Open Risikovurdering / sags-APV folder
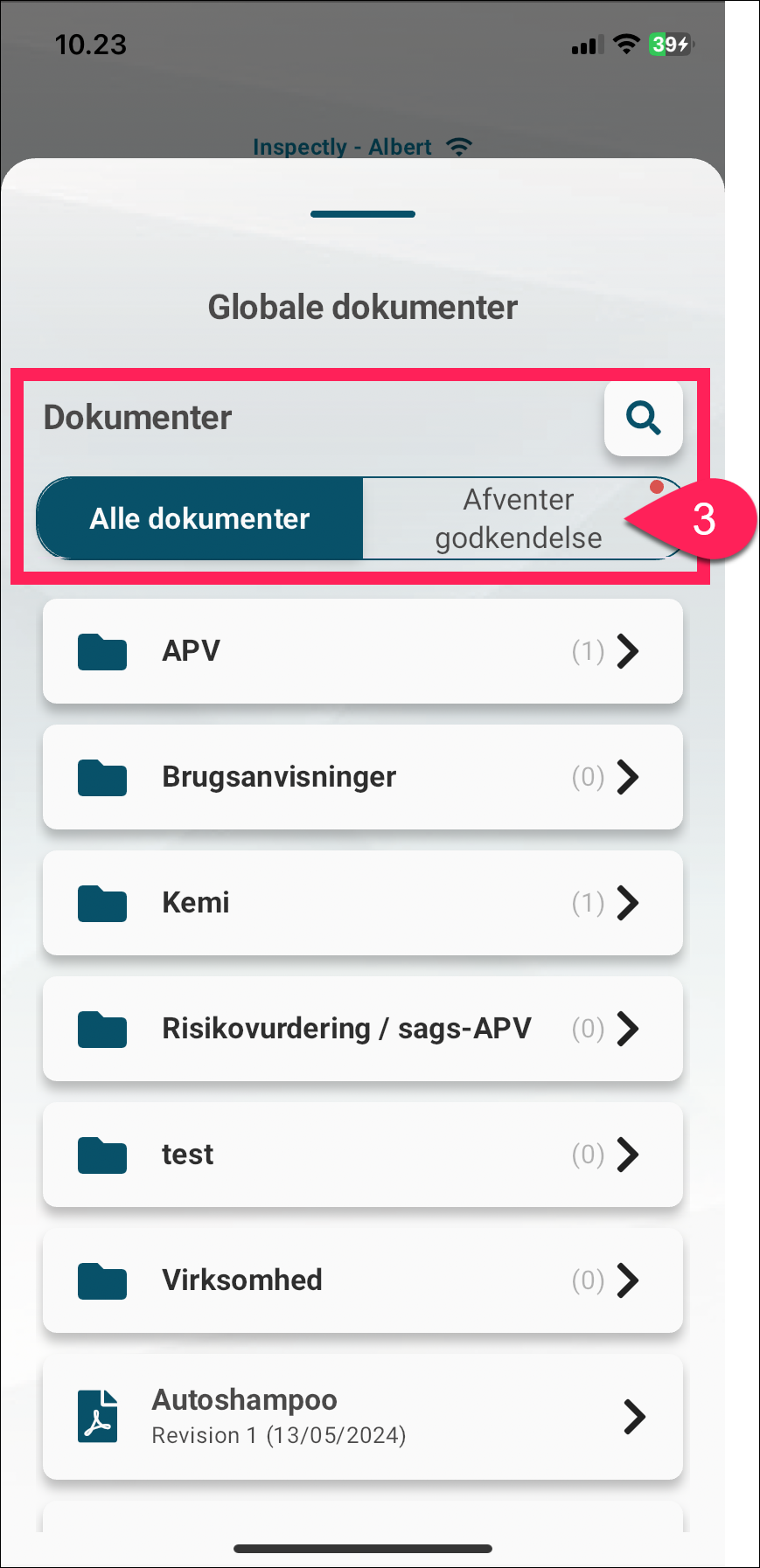The image size is (760, 1568). point(363,1029)
